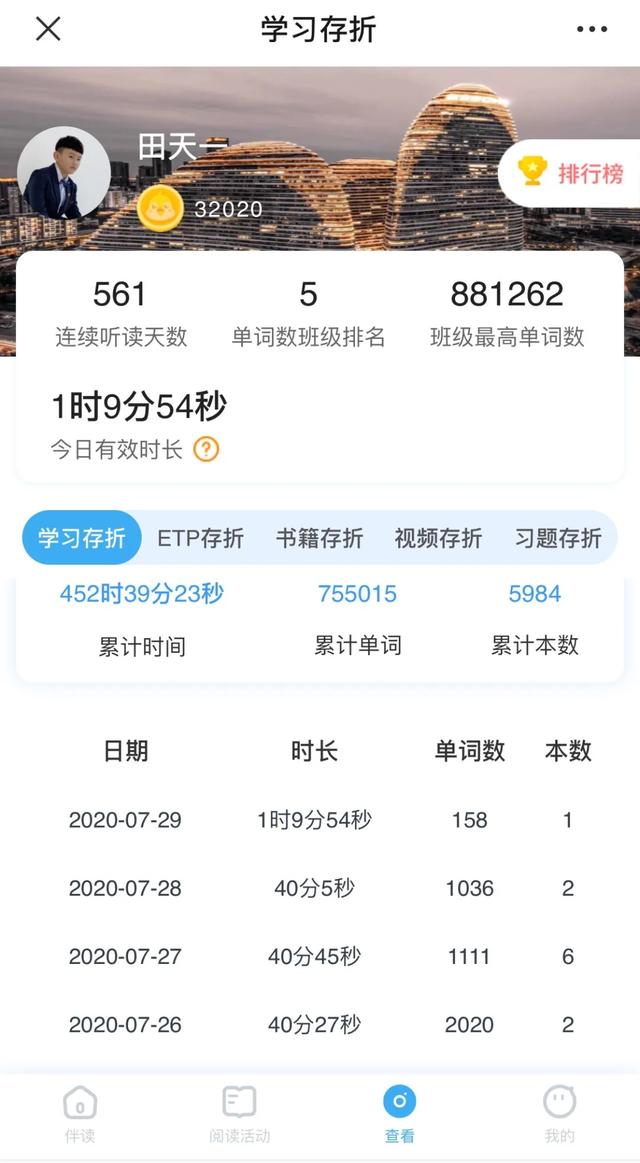Tap the profile avatar photo
This screenshot has height=1163, width=640.
(x=64, y=173)
